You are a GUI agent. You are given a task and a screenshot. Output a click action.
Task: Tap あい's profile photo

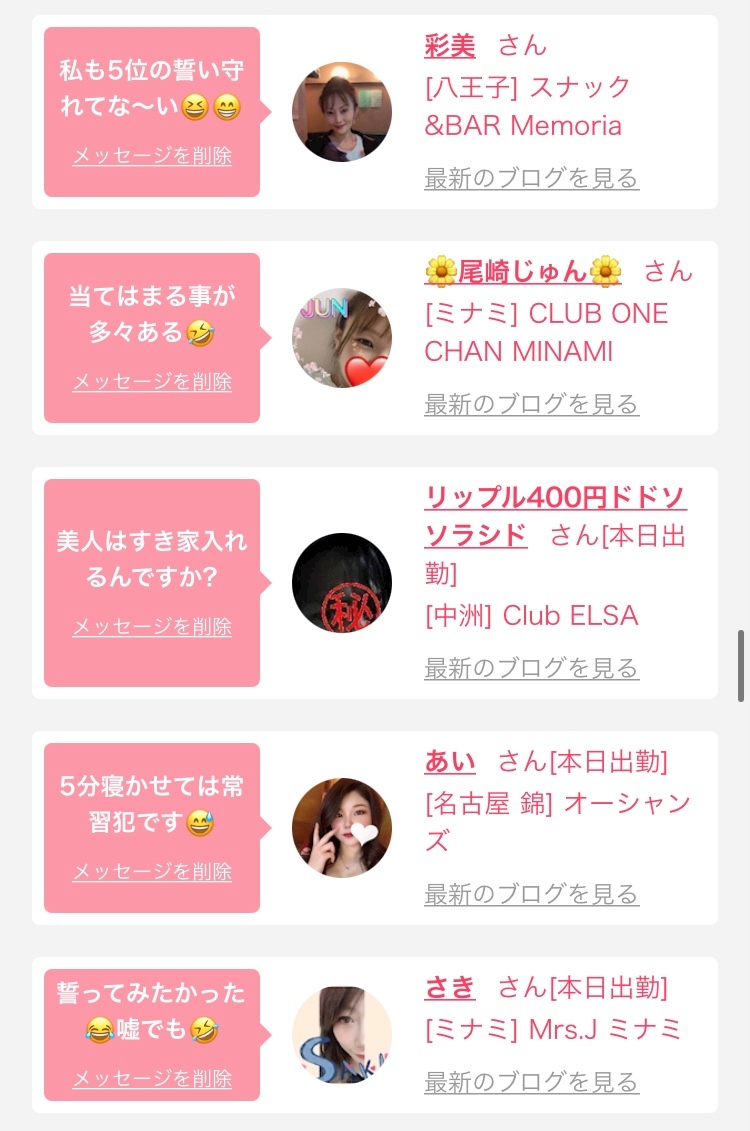pyautogui.click(x=342, y=827)
